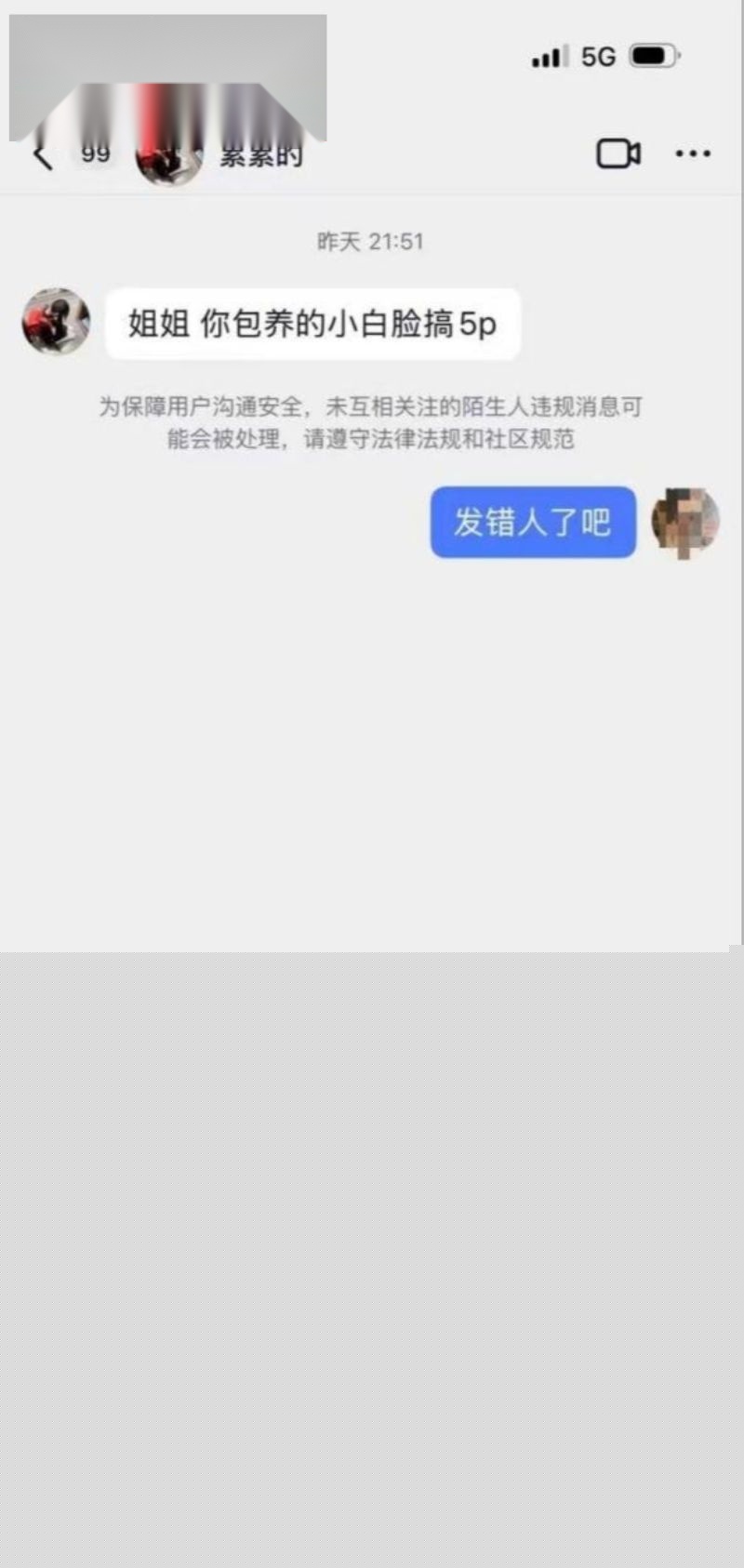This screenshot has height=1568, width=744.
Task: Tap the blue reply bubble 发错人了吧
Action: click(532, 523)
